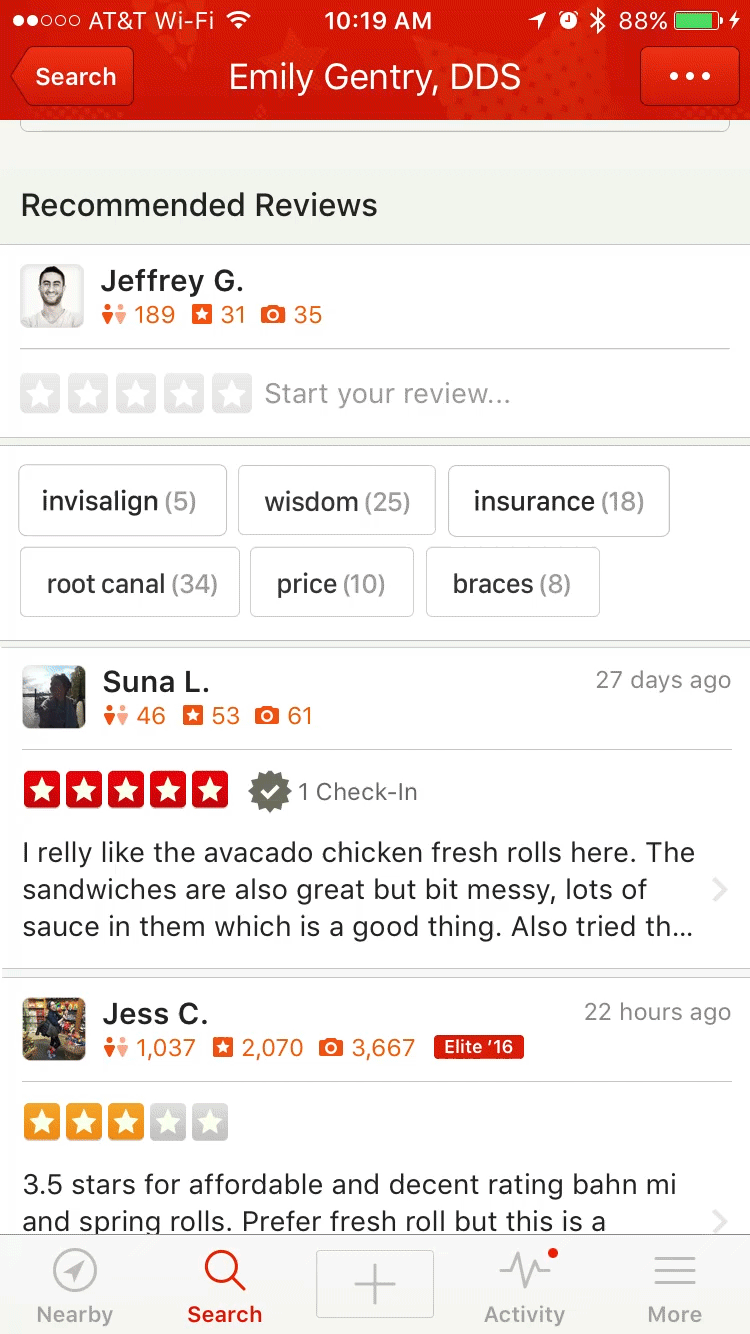Tap the plus button to add

coord(375,1284)
